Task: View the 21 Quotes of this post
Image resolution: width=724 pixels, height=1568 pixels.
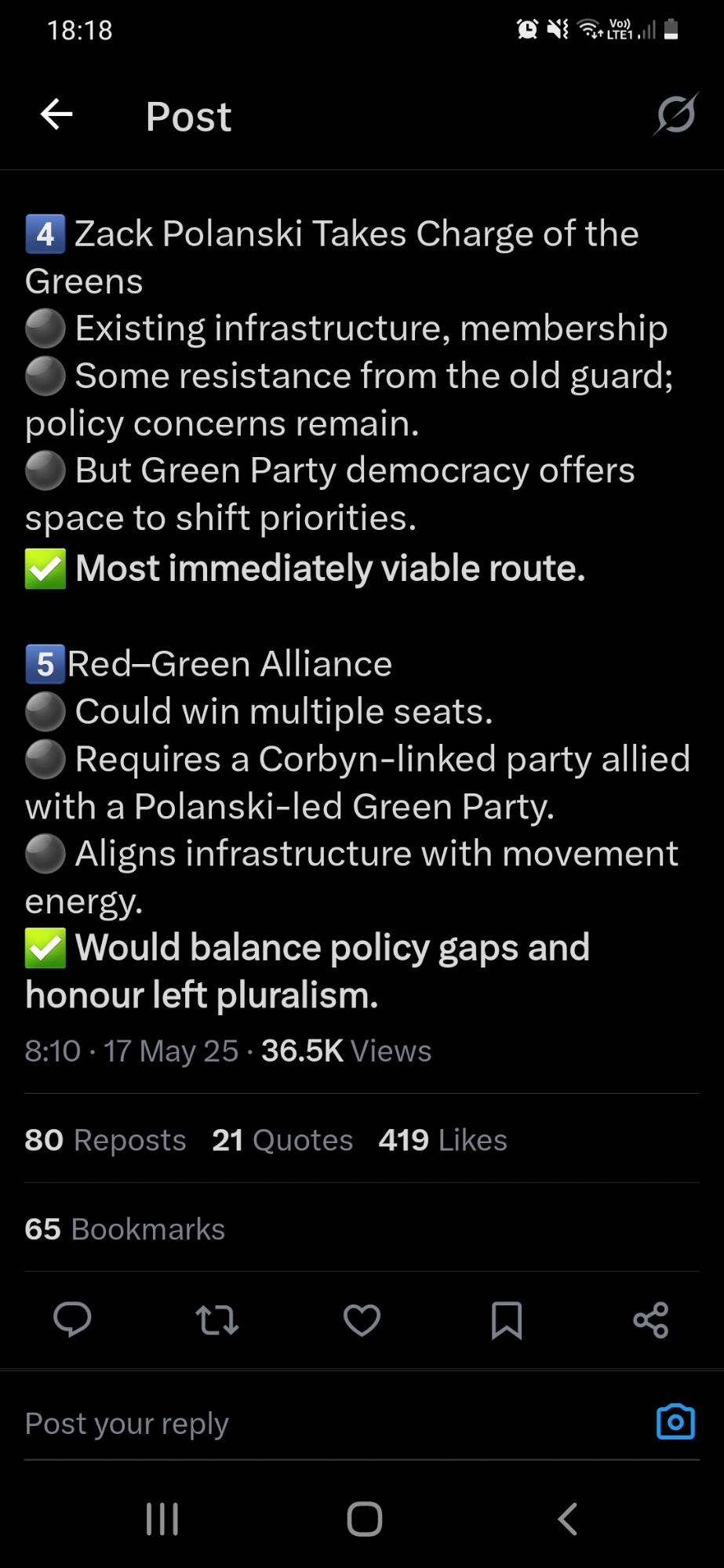Action: coord(282,1140)
